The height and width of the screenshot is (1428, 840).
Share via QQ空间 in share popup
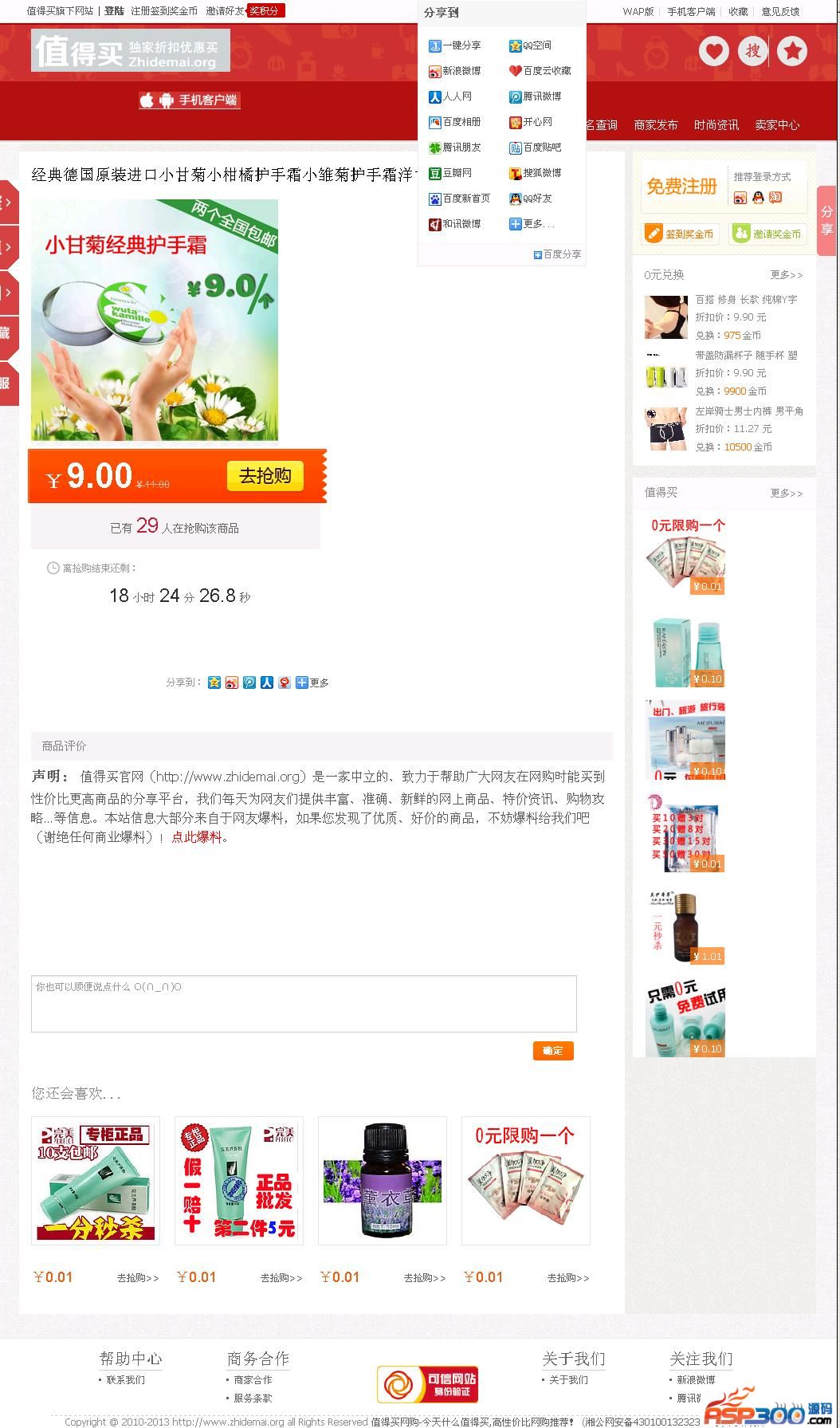coord(531,45)
